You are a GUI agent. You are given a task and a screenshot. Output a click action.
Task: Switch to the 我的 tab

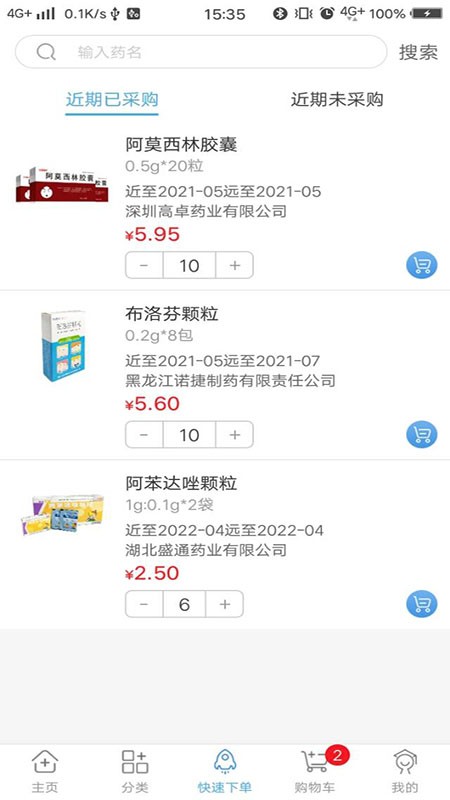405,771
